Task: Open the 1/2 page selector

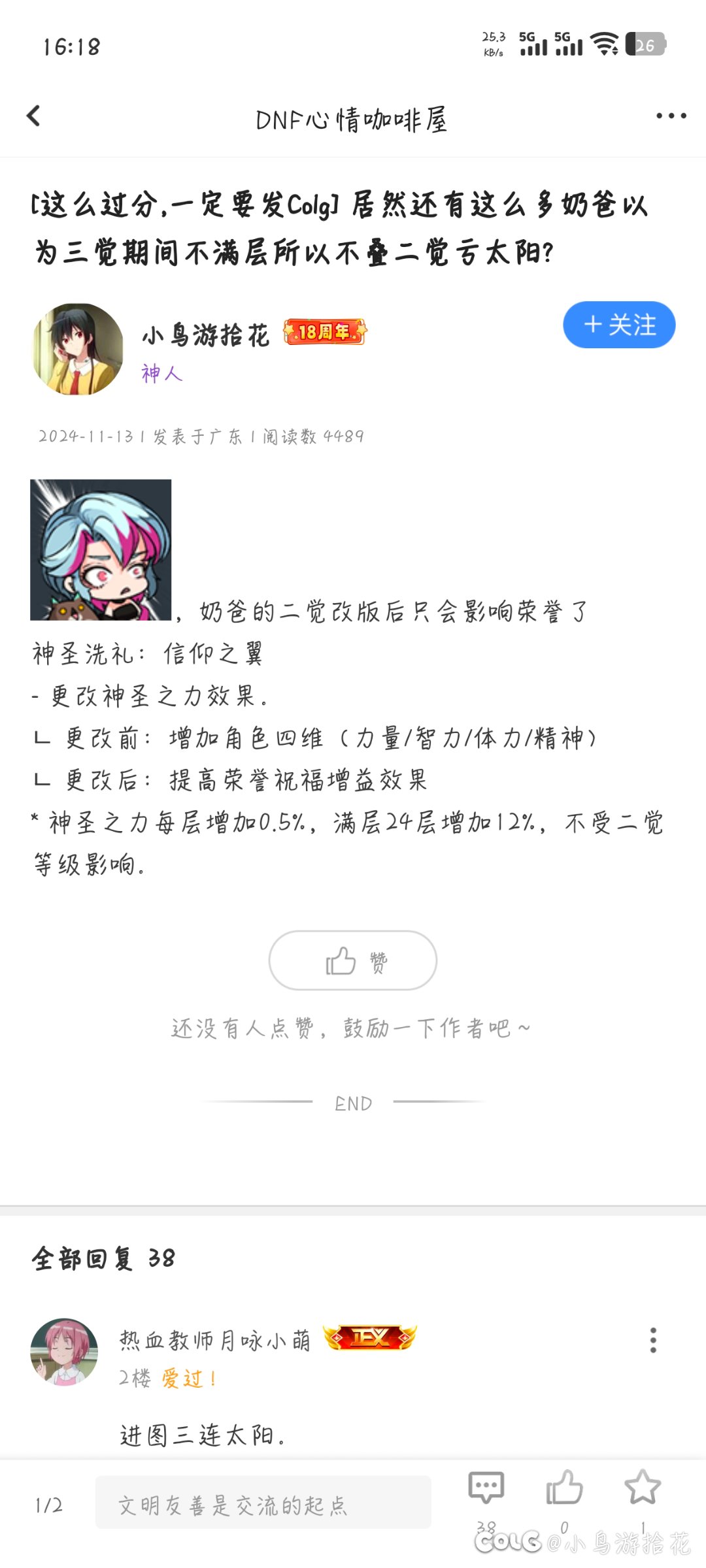Action: click(49, 1505)
